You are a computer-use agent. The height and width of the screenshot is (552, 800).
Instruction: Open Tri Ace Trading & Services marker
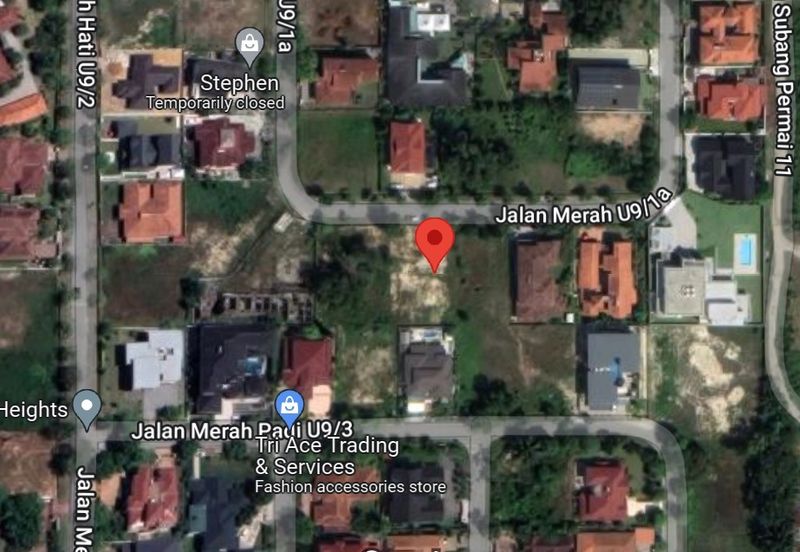(x=289, y=406)
